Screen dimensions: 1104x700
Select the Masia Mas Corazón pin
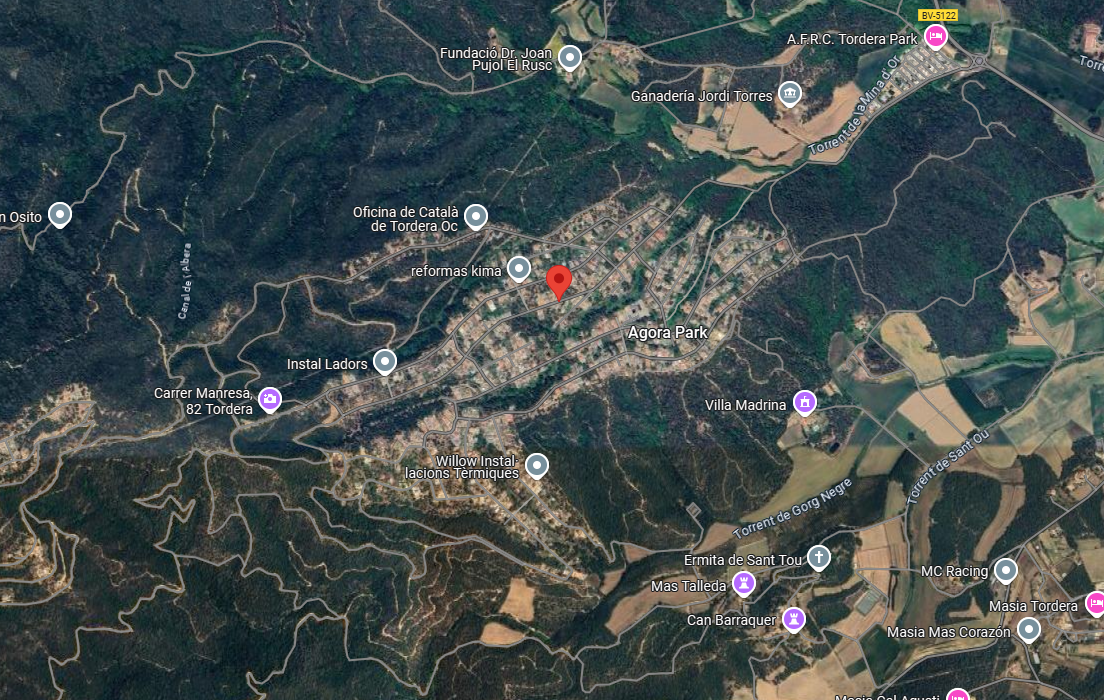1029,629
